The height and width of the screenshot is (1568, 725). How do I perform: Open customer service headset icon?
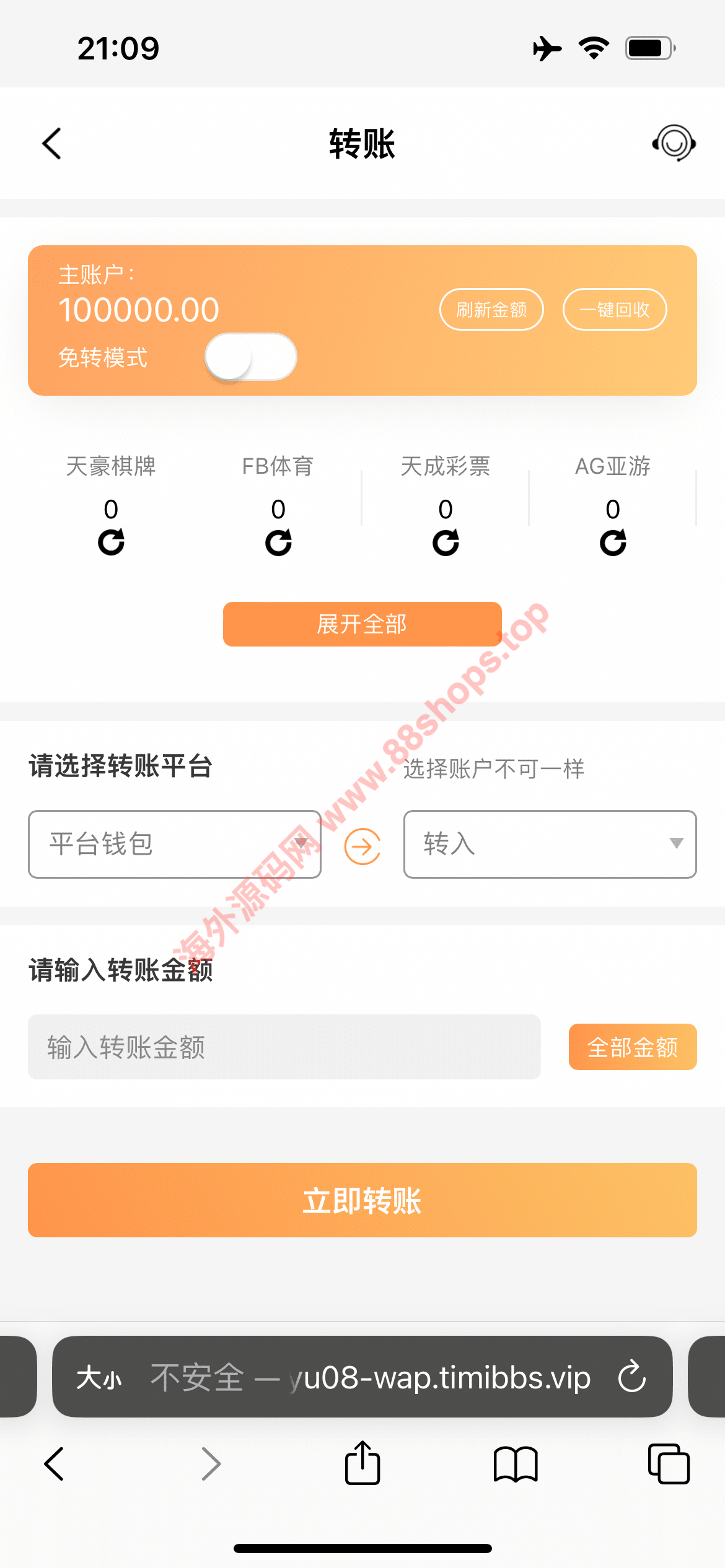674,143
